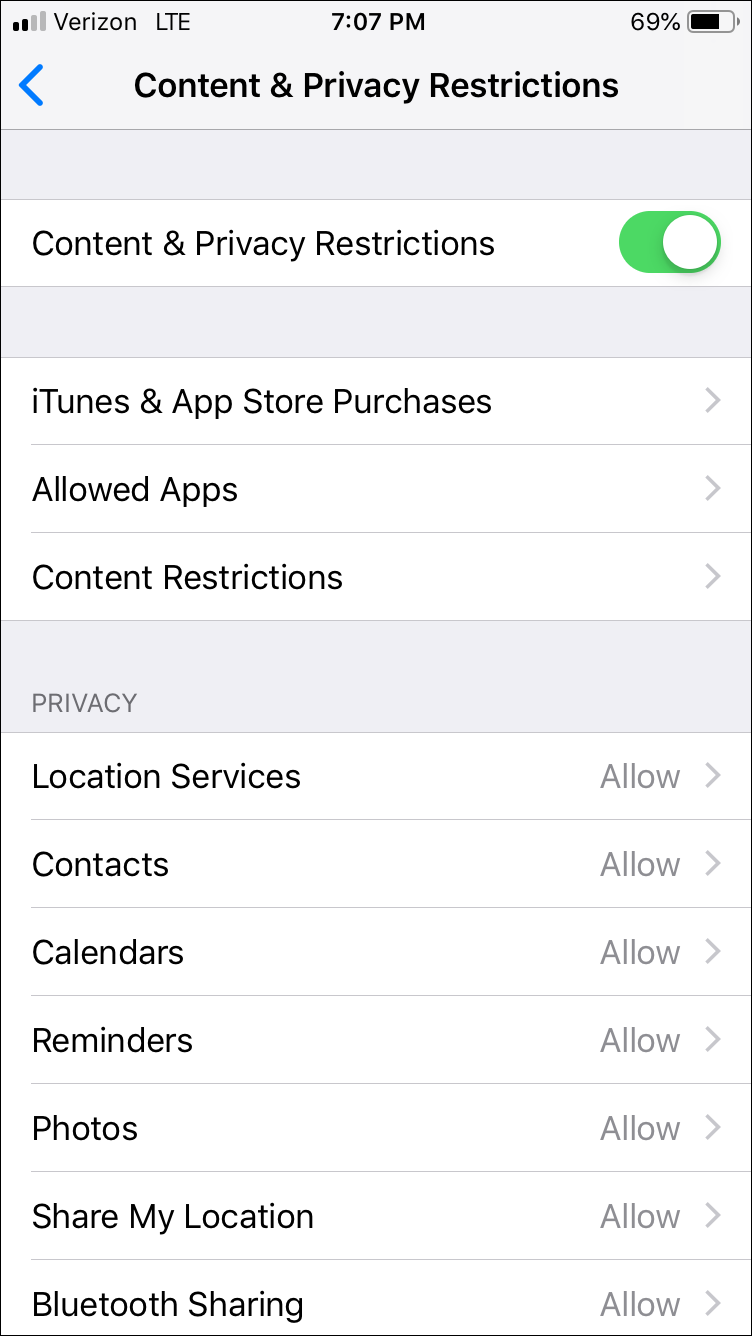Screen dimensions: 752x1336
Task: Select the Reminders row
Action: pyautogui.click(x=376, y=1041)
